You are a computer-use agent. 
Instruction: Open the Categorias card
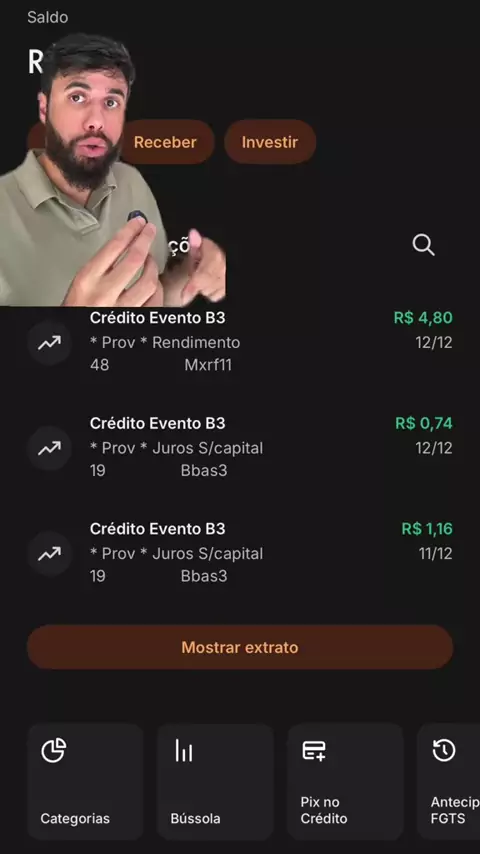86,782
